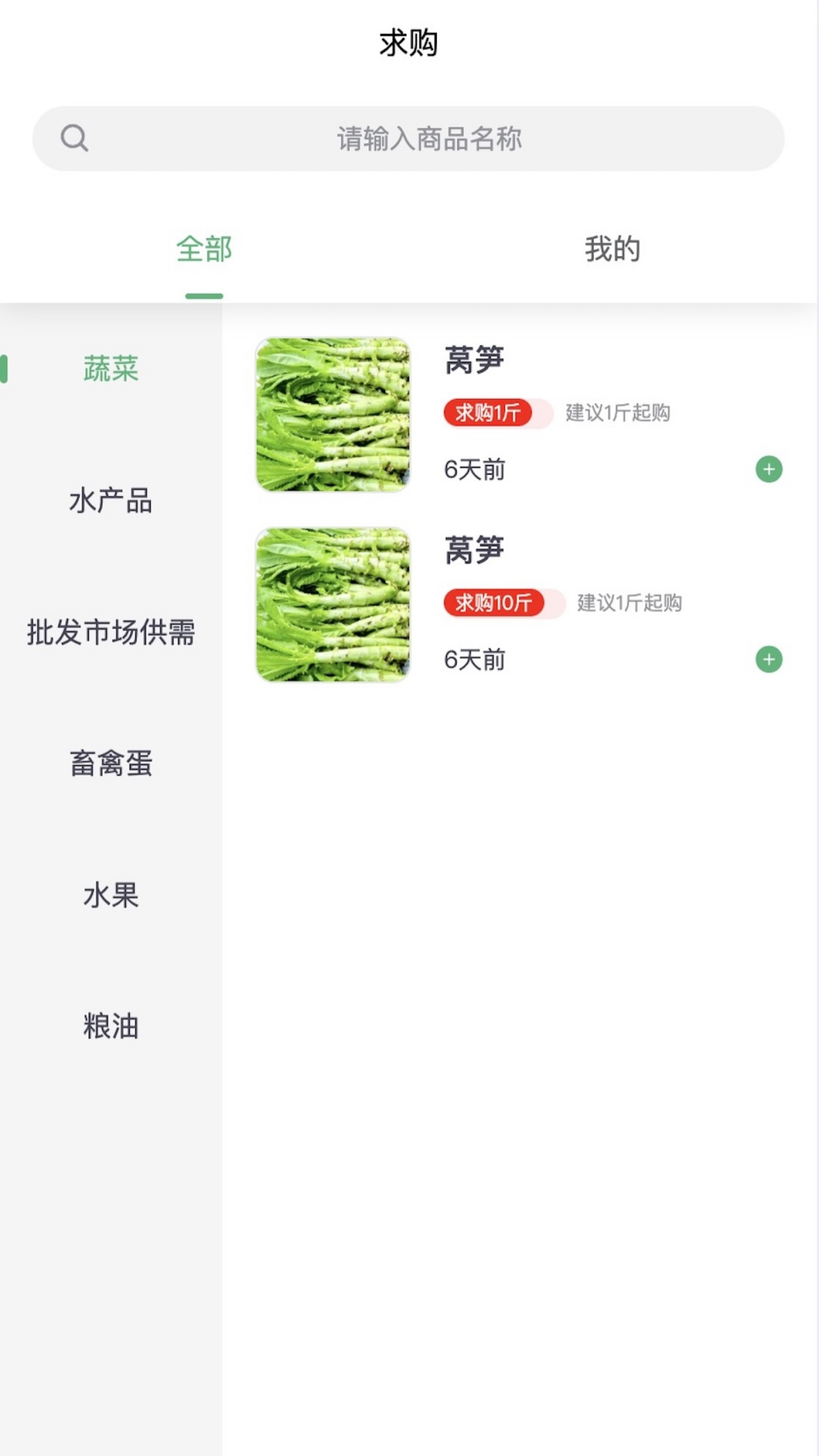Expand the 粮油 category
This screenshot has width=819, height=1456.
click(111, 1028)
